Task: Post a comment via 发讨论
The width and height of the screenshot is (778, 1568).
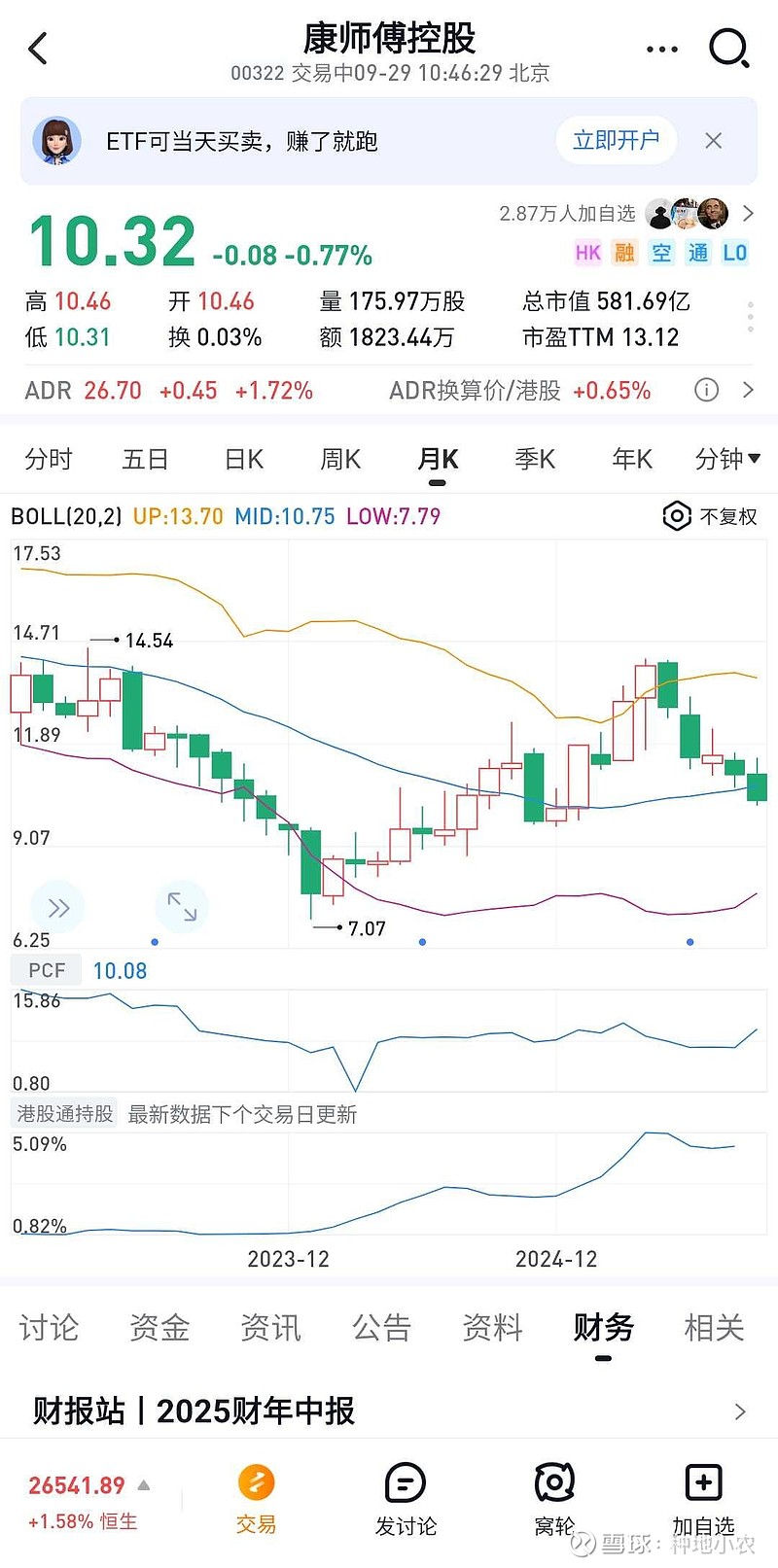Action: point(406,1500)
